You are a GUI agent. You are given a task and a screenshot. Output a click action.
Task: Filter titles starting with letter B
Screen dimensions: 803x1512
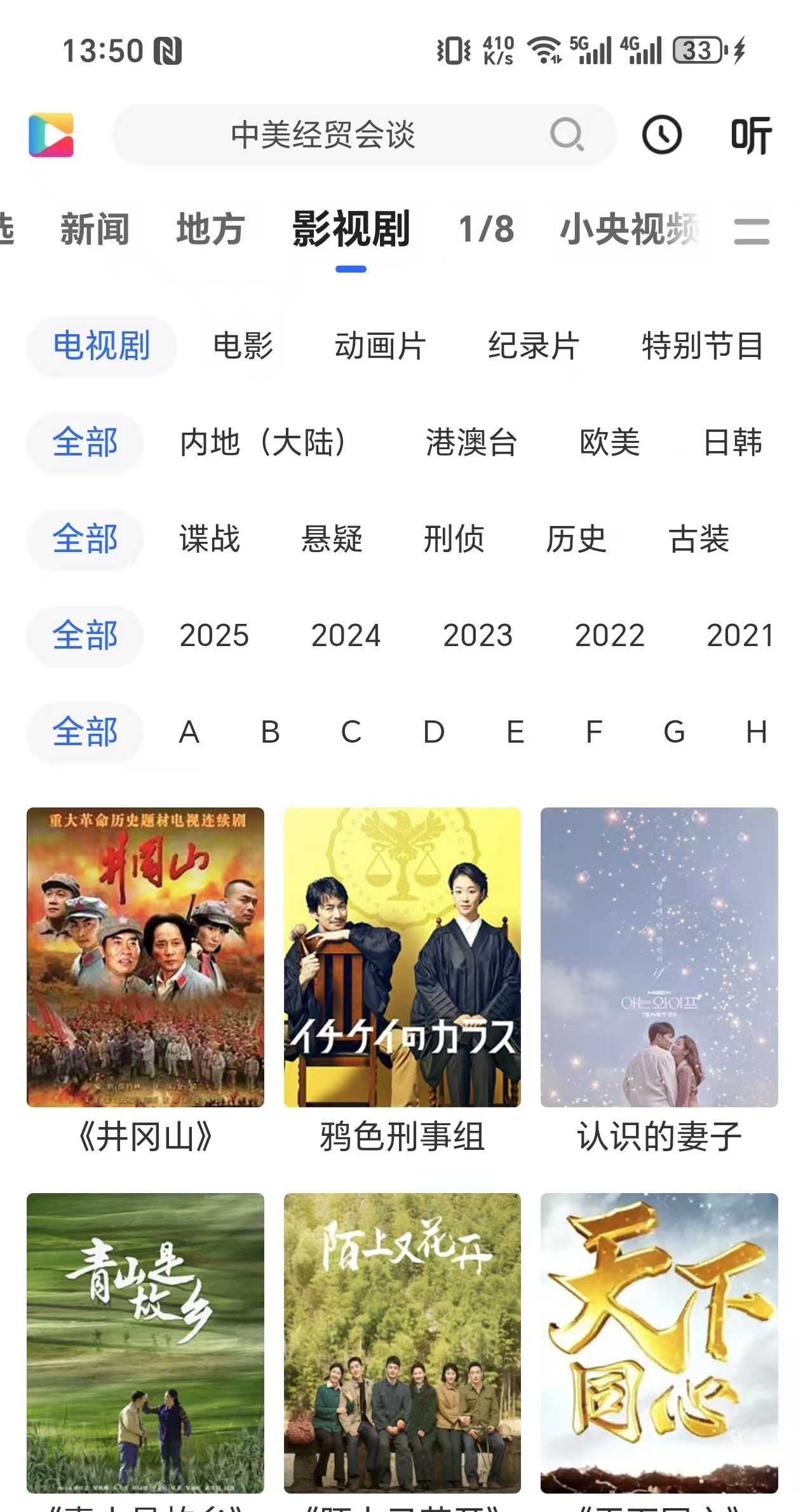(269, 732)
